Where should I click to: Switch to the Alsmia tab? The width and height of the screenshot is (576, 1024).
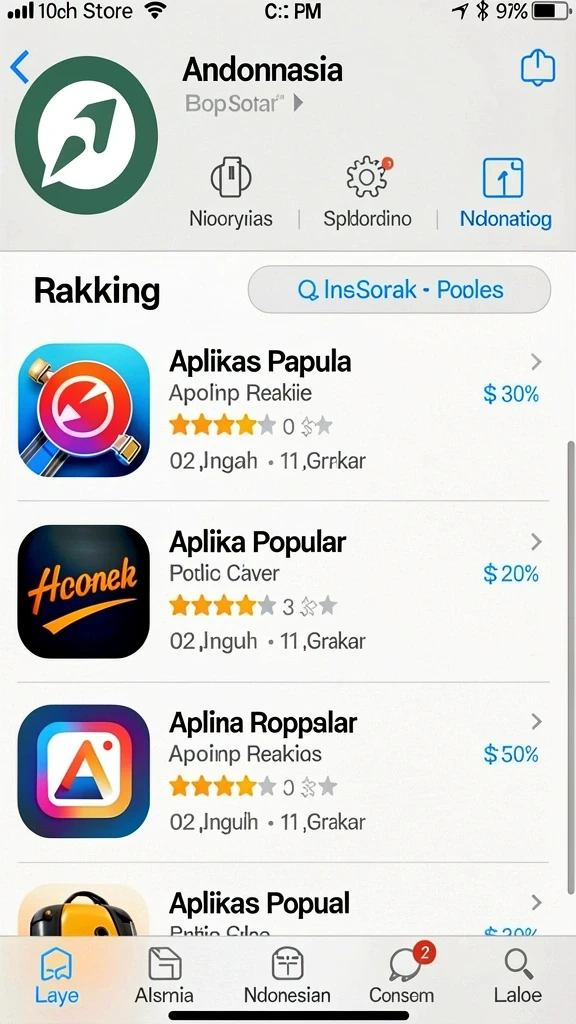click(164, 975)
